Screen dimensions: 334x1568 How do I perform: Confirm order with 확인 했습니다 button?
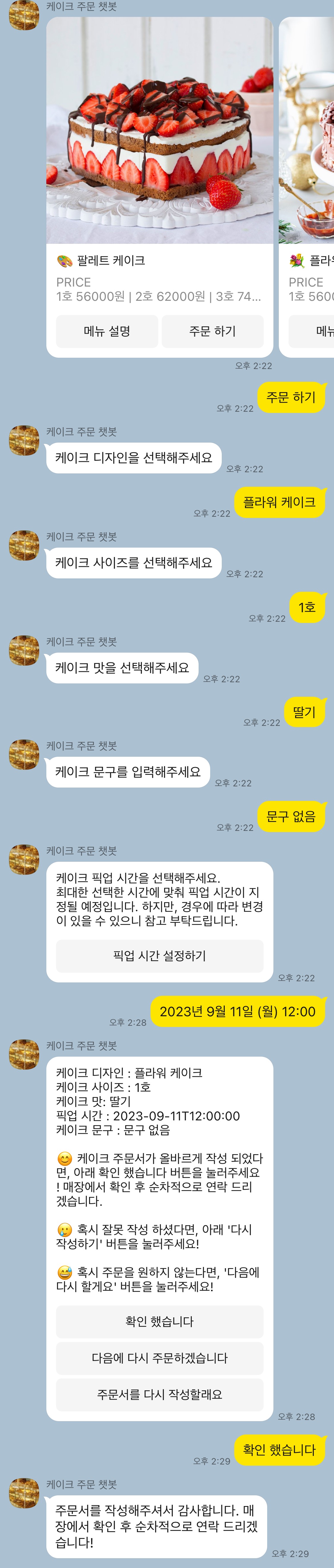pos(160,1321)
